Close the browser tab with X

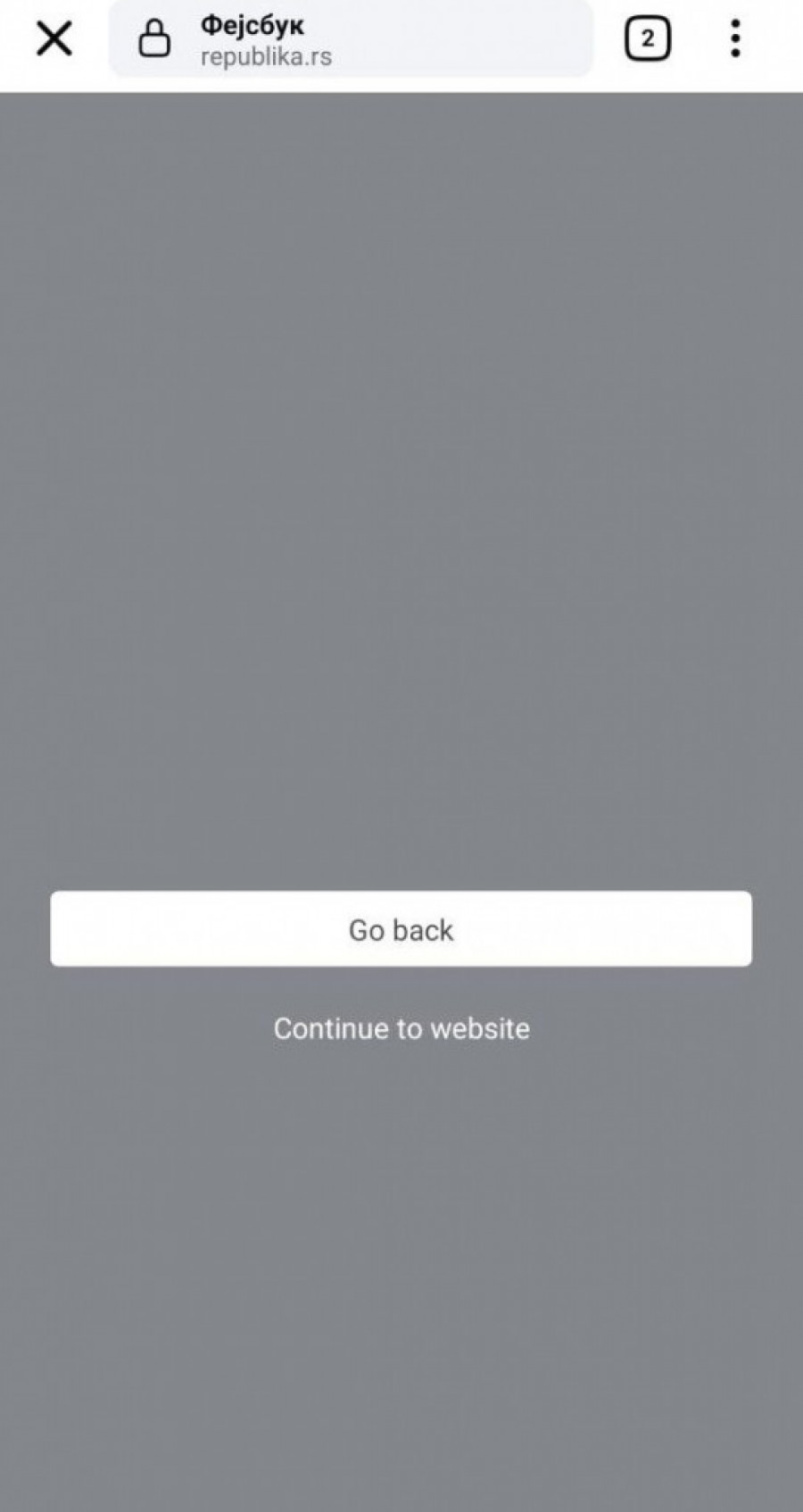(x=54, y=39)
